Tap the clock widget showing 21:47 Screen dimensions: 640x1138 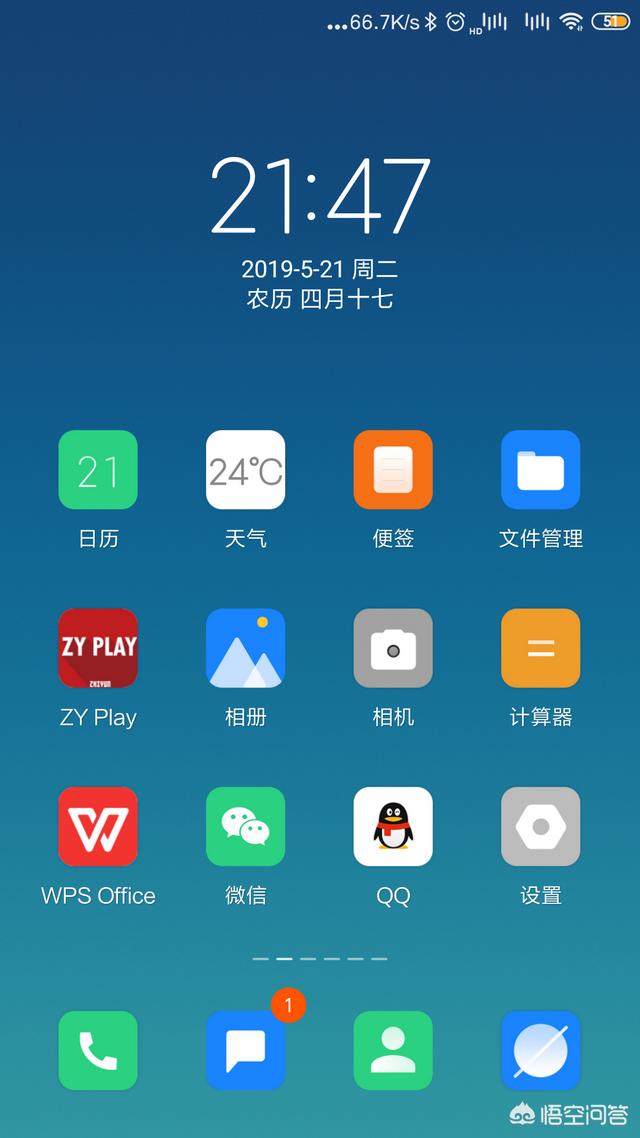[320, 196]
